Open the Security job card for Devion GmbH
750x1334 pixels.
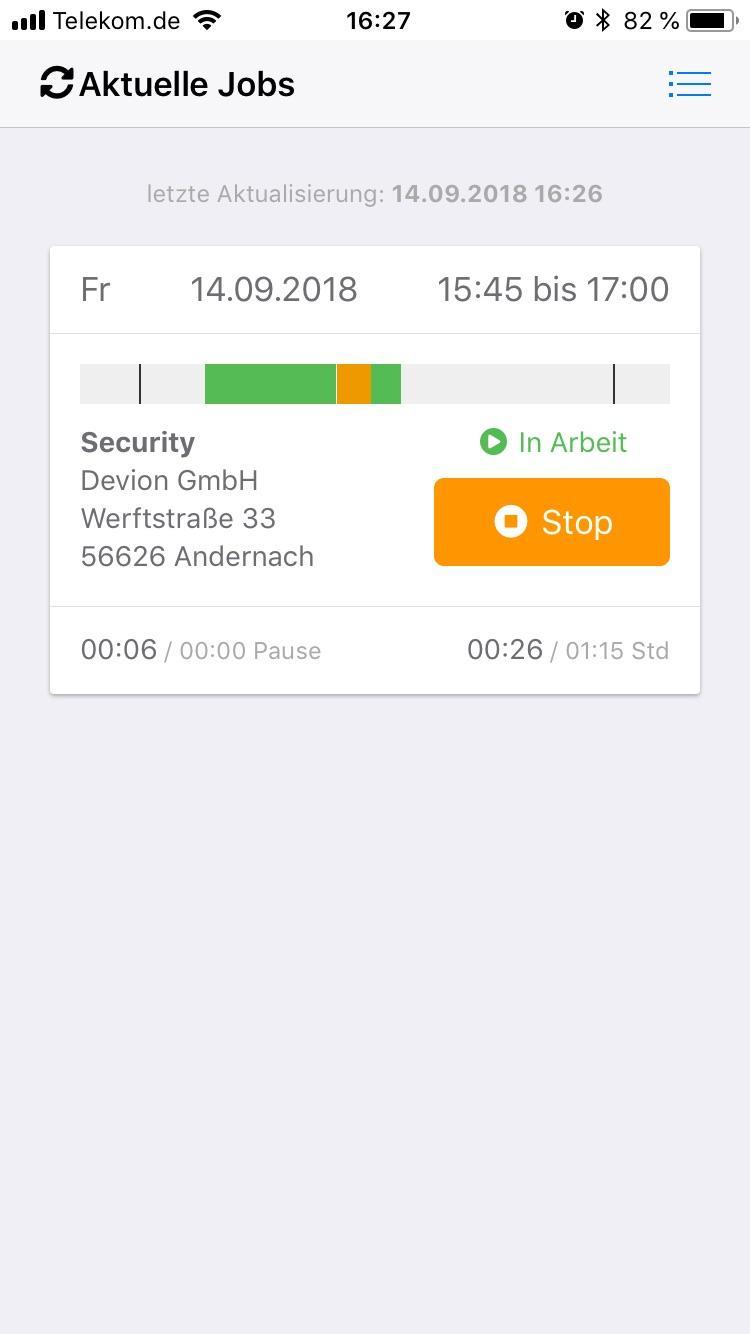(198, 500)
